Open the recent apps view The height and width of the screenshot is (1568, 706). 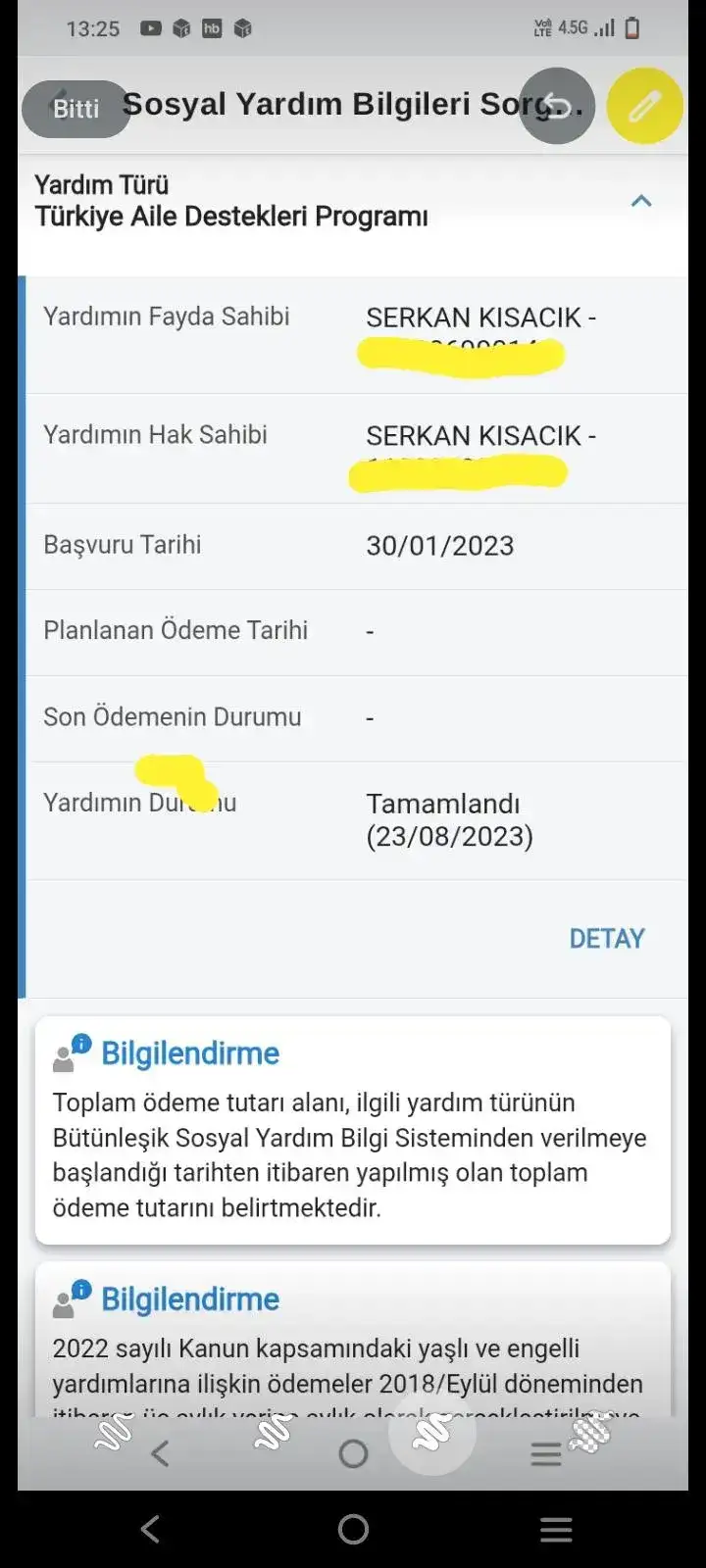point(556,1529)
